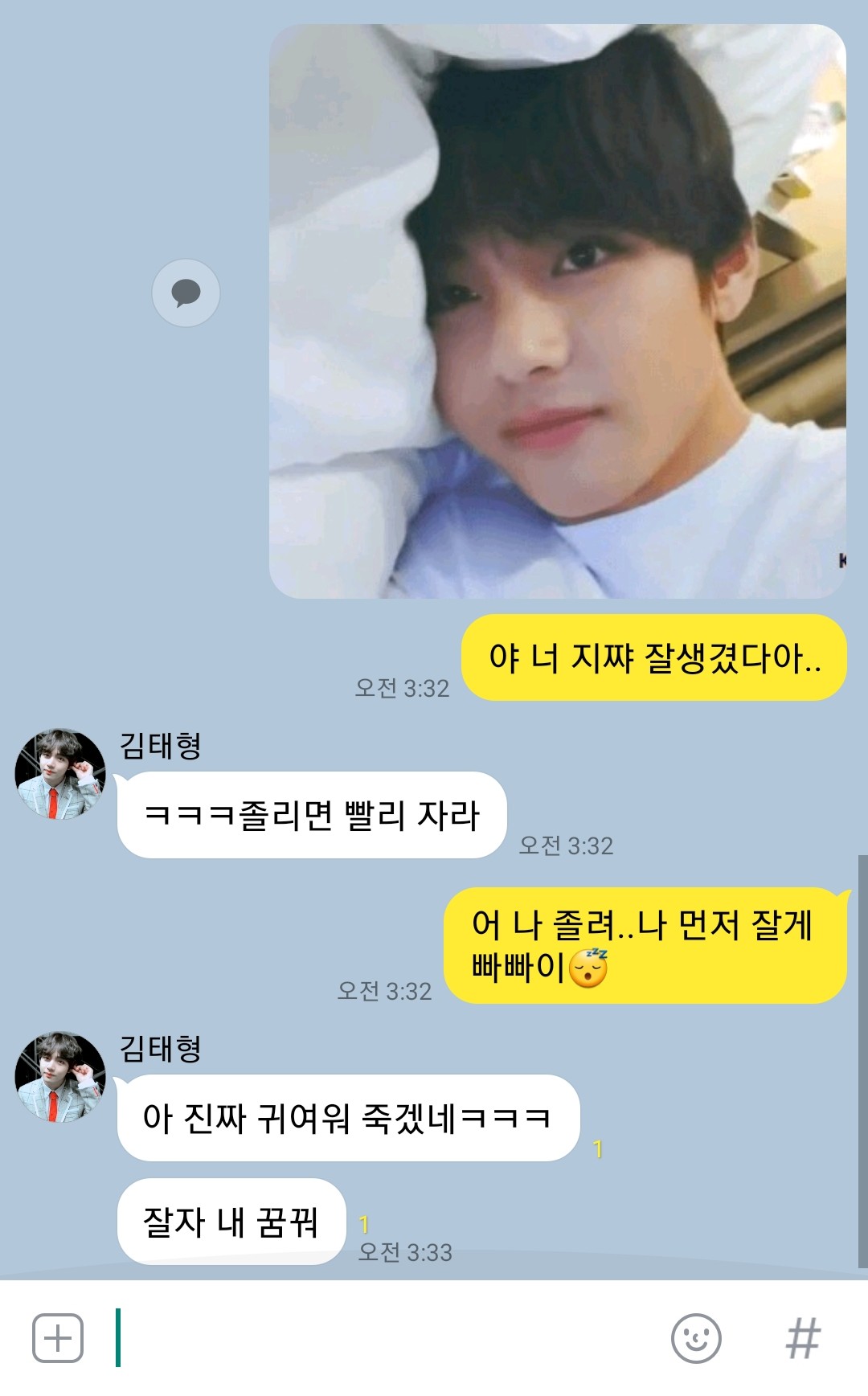Viewport: 868px width, 1396px height.
Task: Open the plus attachment menu
Action: 58,1338
